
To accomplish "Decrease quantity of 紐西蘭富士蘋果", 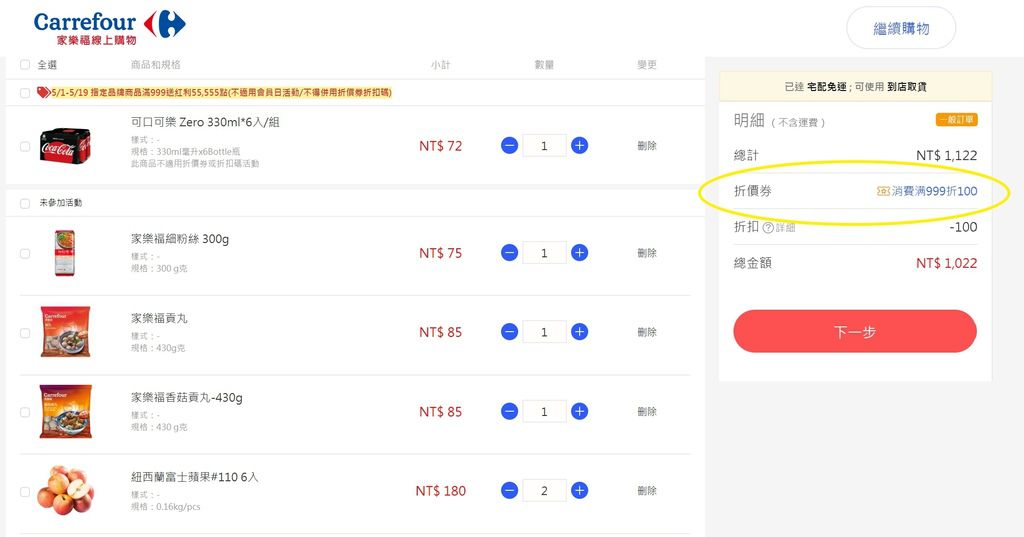I will coord(509,491).
